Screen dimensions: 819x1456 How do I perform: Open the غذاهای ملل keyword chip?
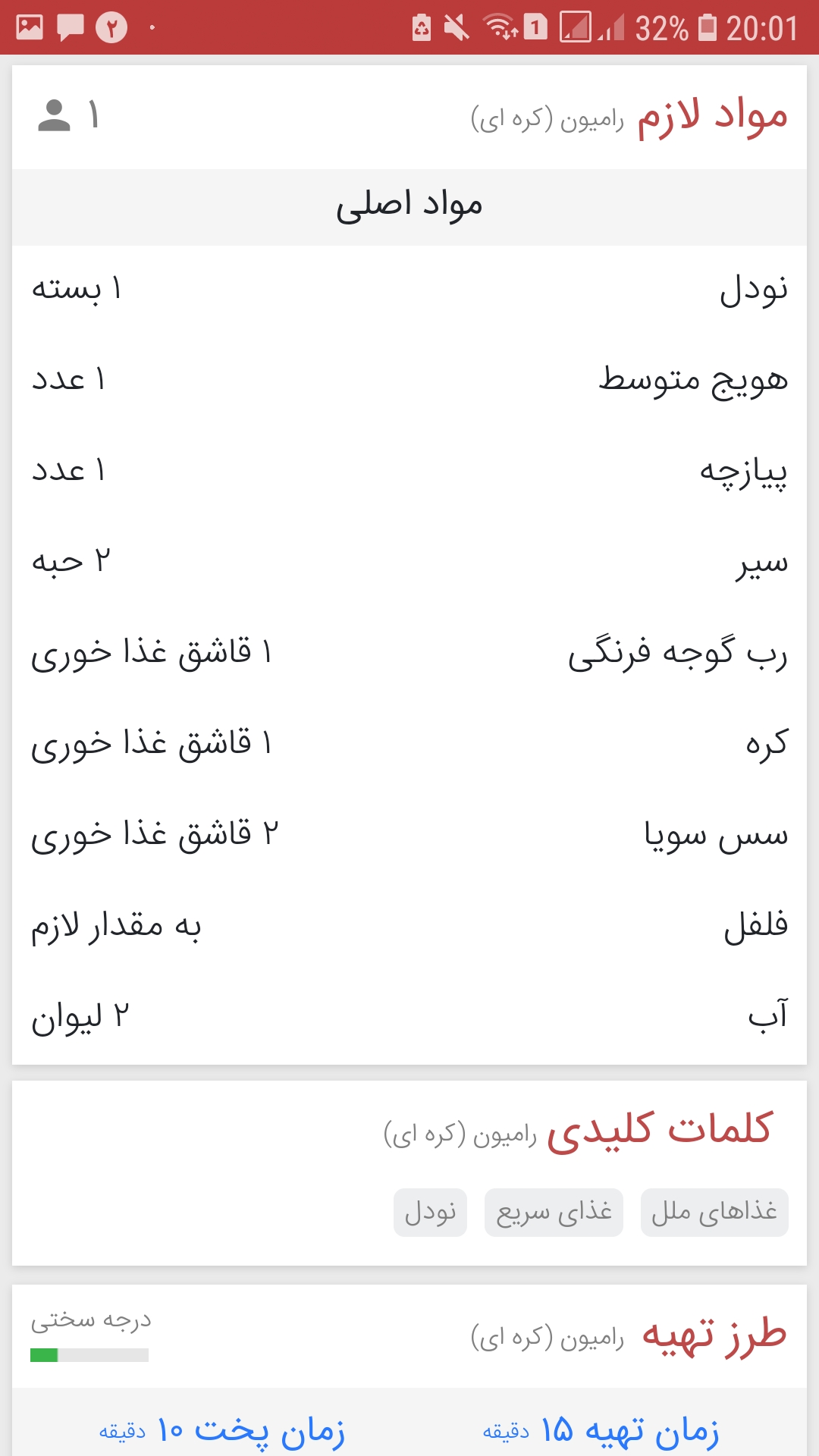[x=714, y=1212]
